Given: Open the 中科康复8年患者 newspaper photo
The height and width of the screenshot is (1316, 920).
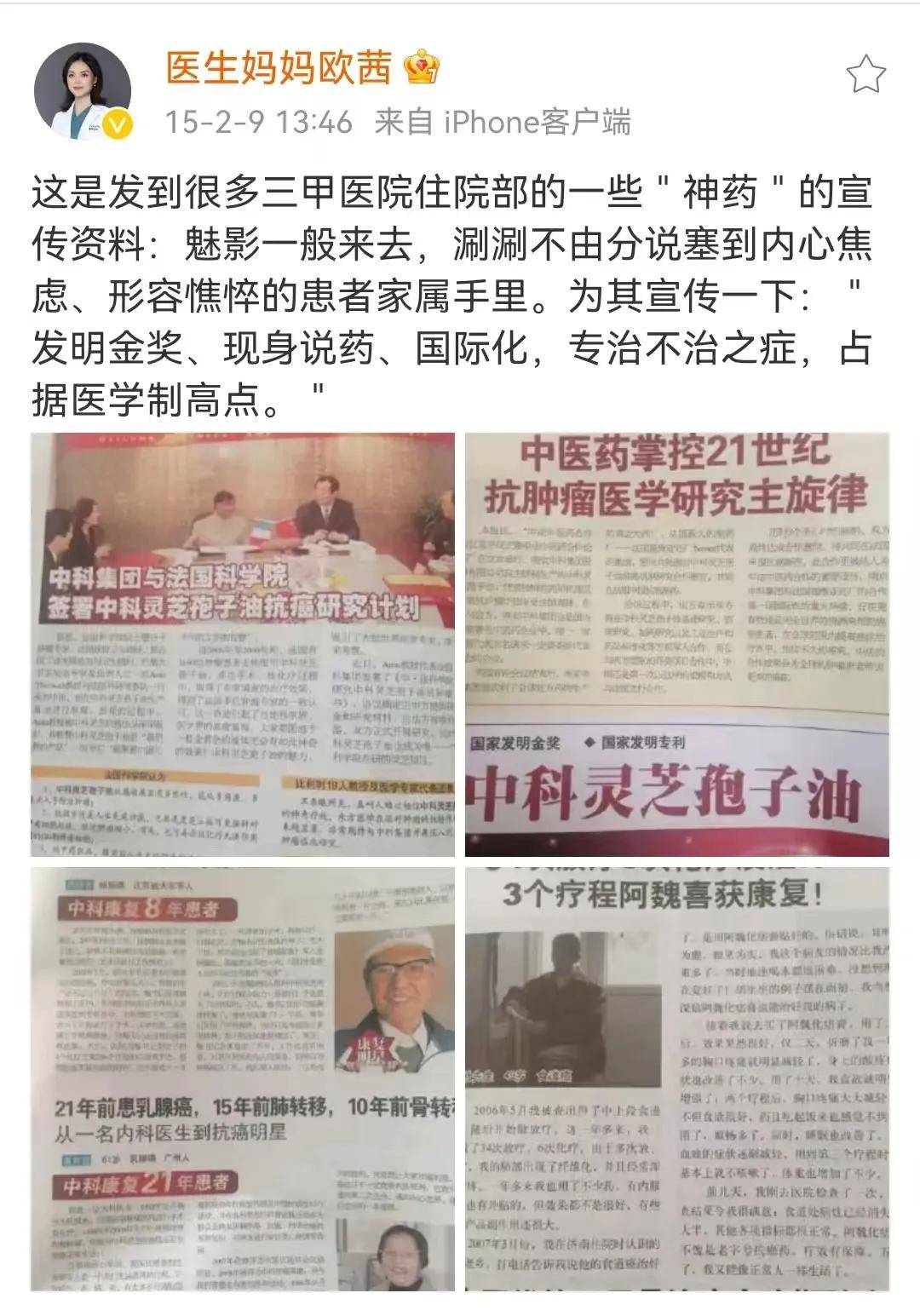Looking at the screenshot, I should [x=243, y=1078].
